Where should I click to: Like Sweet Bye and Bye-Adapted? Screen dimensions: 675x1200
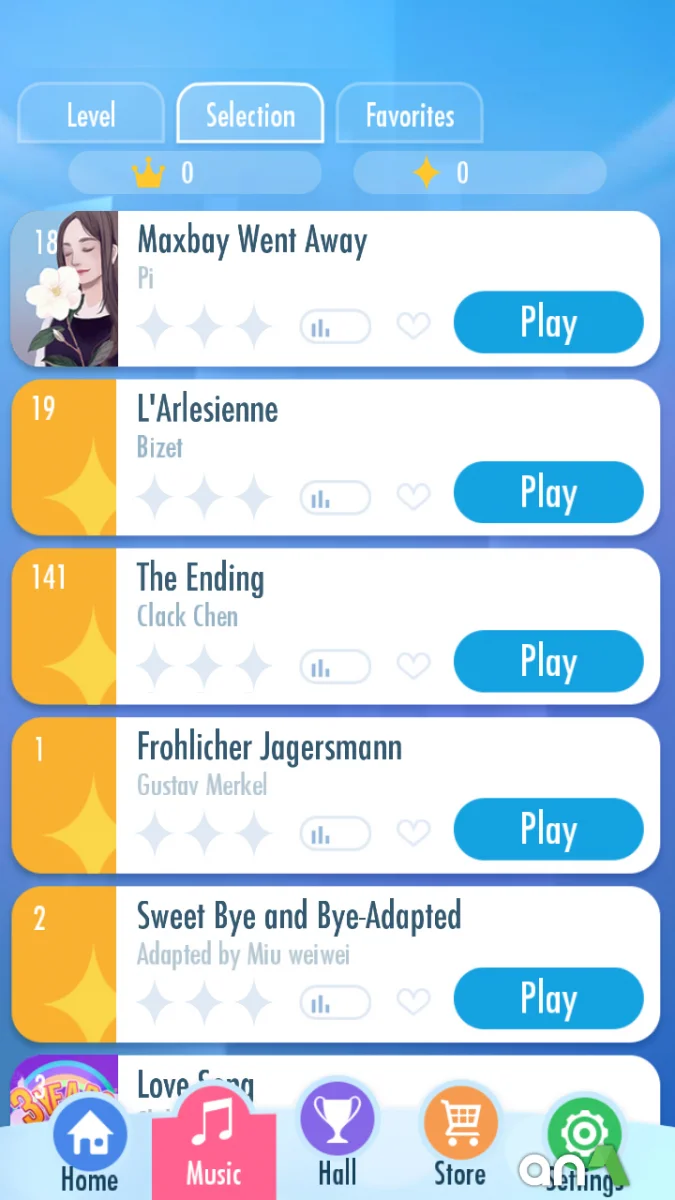413,1002
